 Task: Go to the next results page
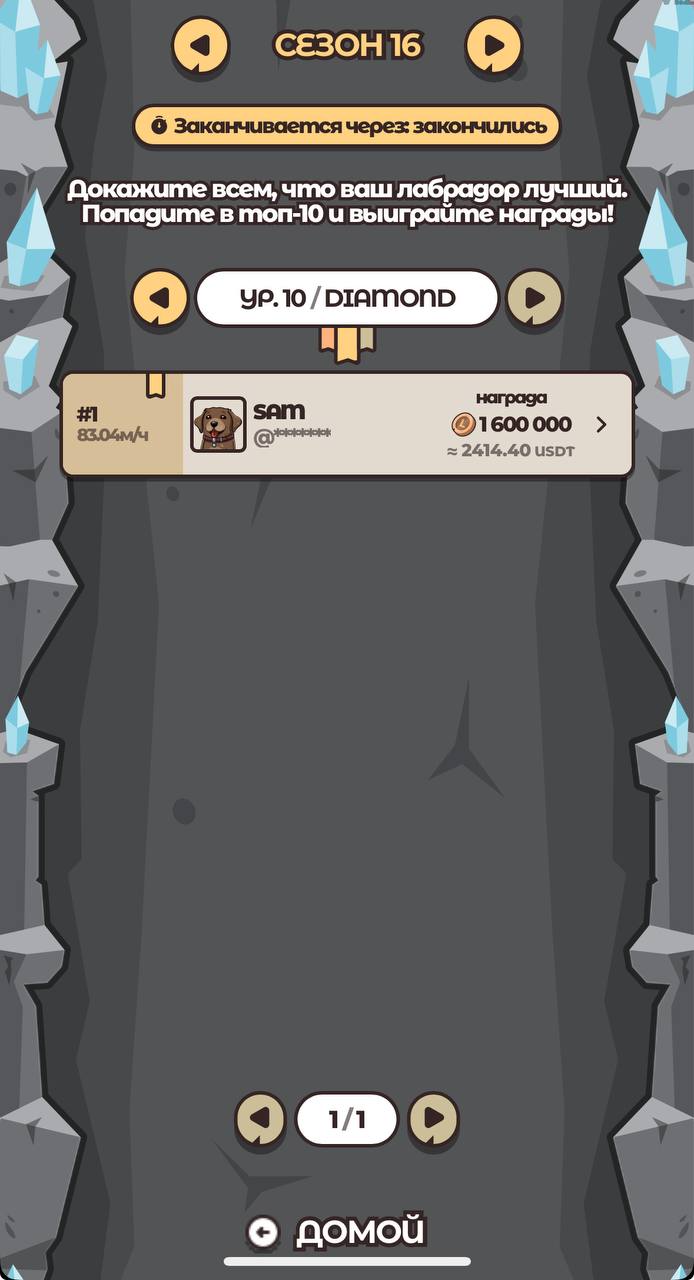pos(433,1119)
